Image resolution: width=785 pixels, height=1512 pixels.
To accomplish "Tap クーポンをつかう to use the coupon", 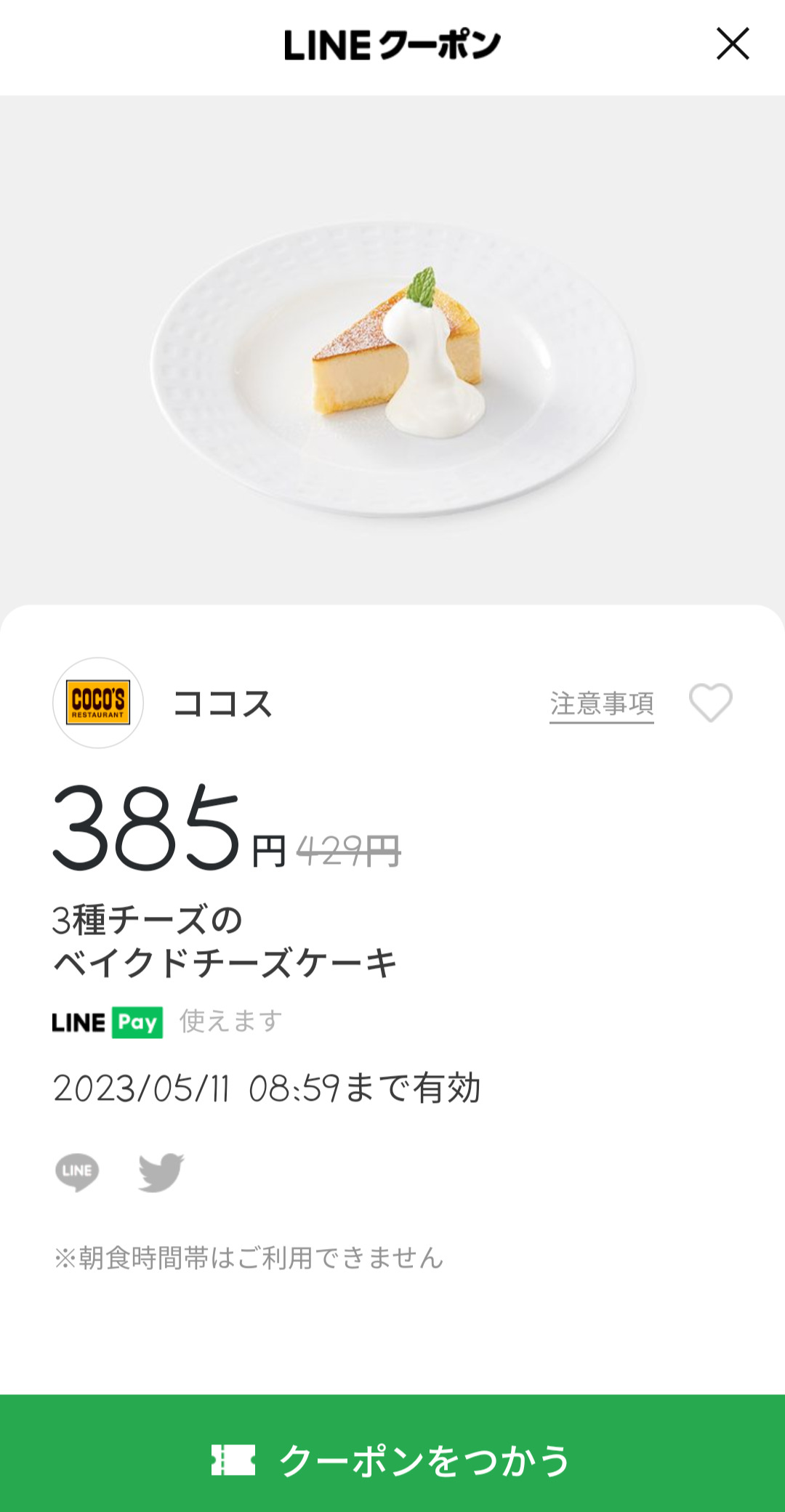I will point(392,1459).
